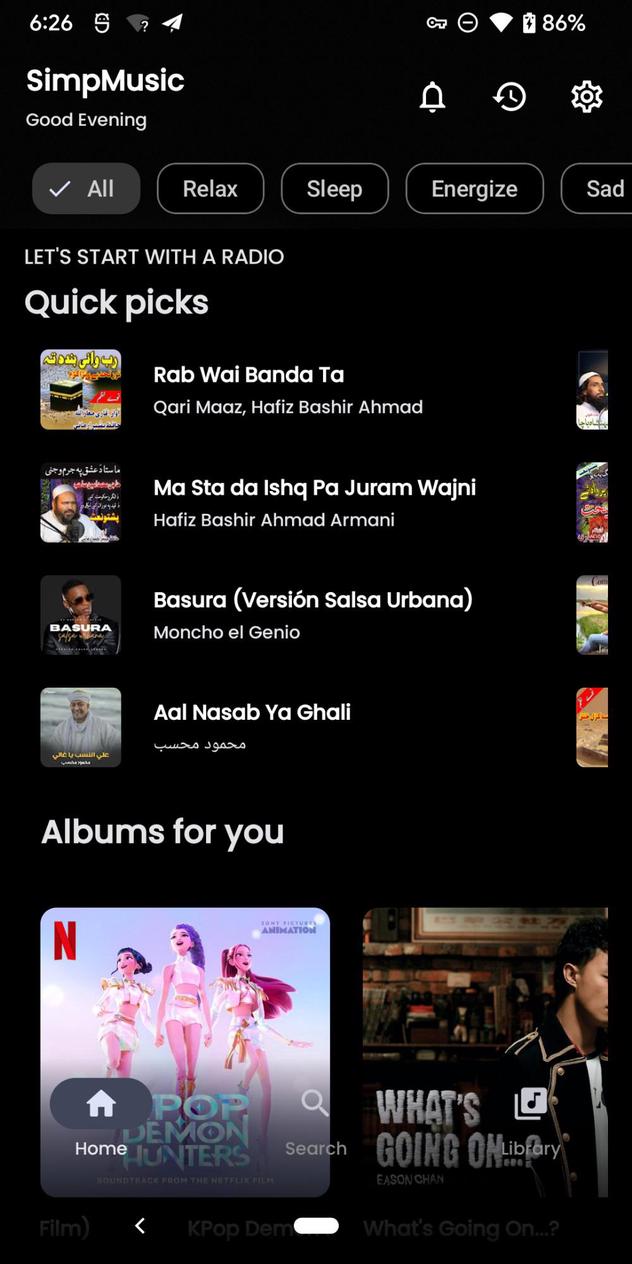Filter by the Sleep chip
Viewport: 632px width, 1264px height.
[334, 189]
